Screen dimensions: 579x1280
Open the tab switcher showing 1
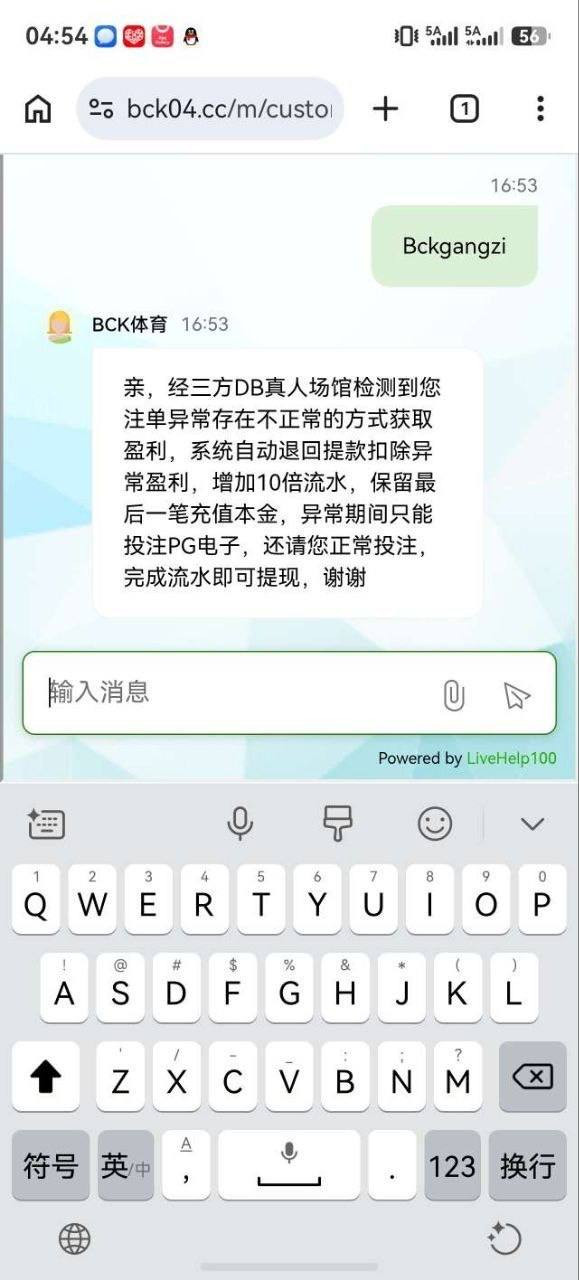click(464, 109)
